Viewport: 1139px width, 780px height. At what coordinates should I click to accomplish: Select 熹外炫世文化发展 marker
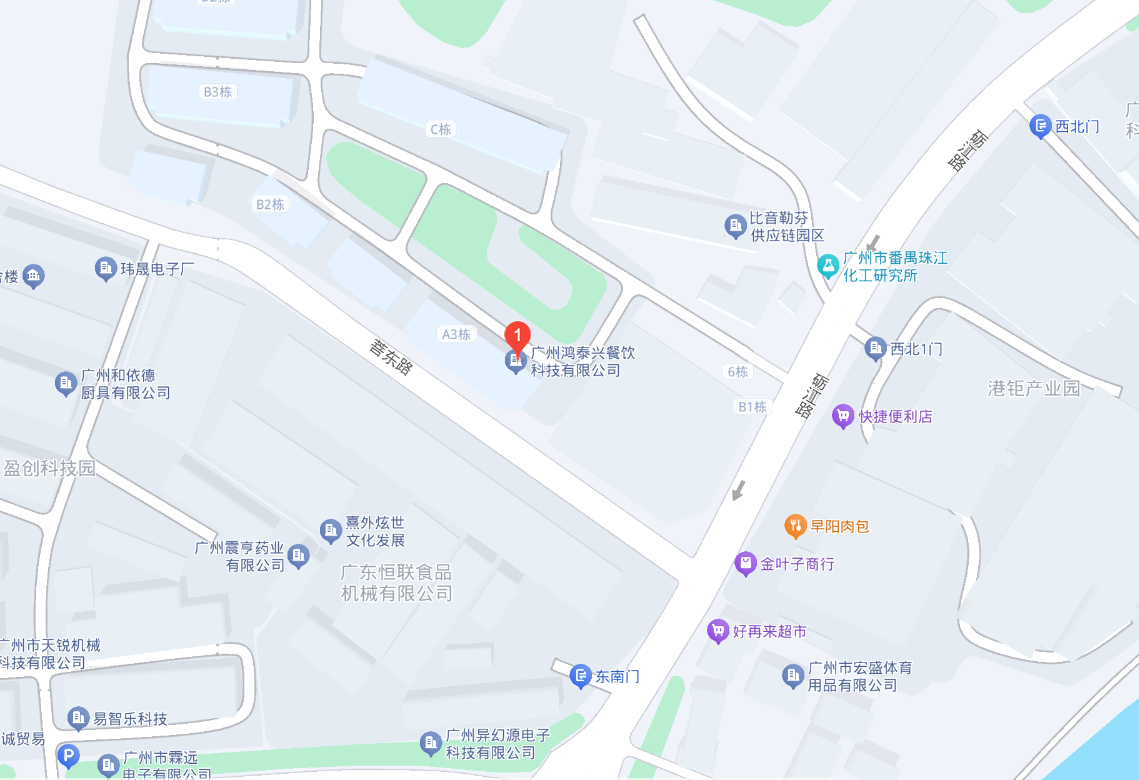[x=330, y=530]
